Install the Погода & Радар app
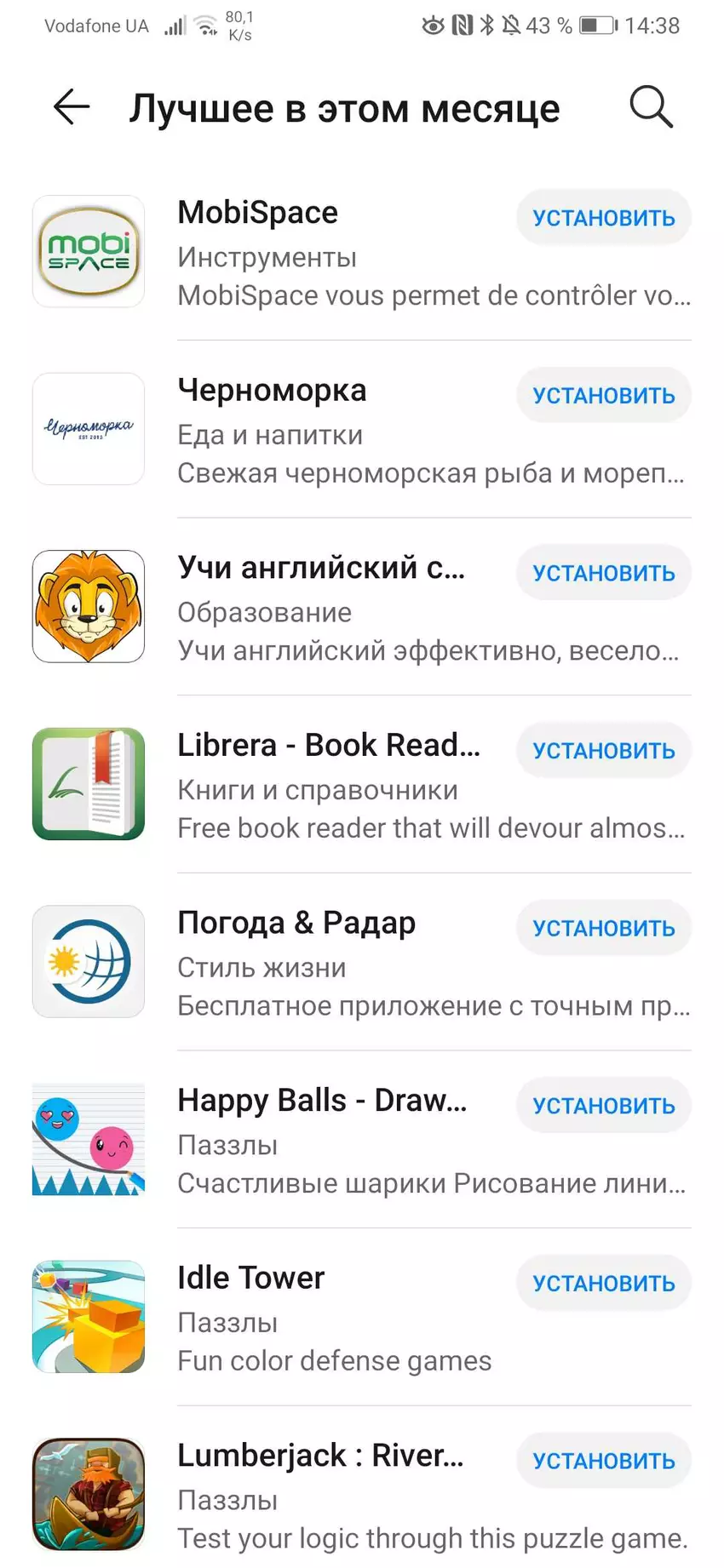 point(603,928)
